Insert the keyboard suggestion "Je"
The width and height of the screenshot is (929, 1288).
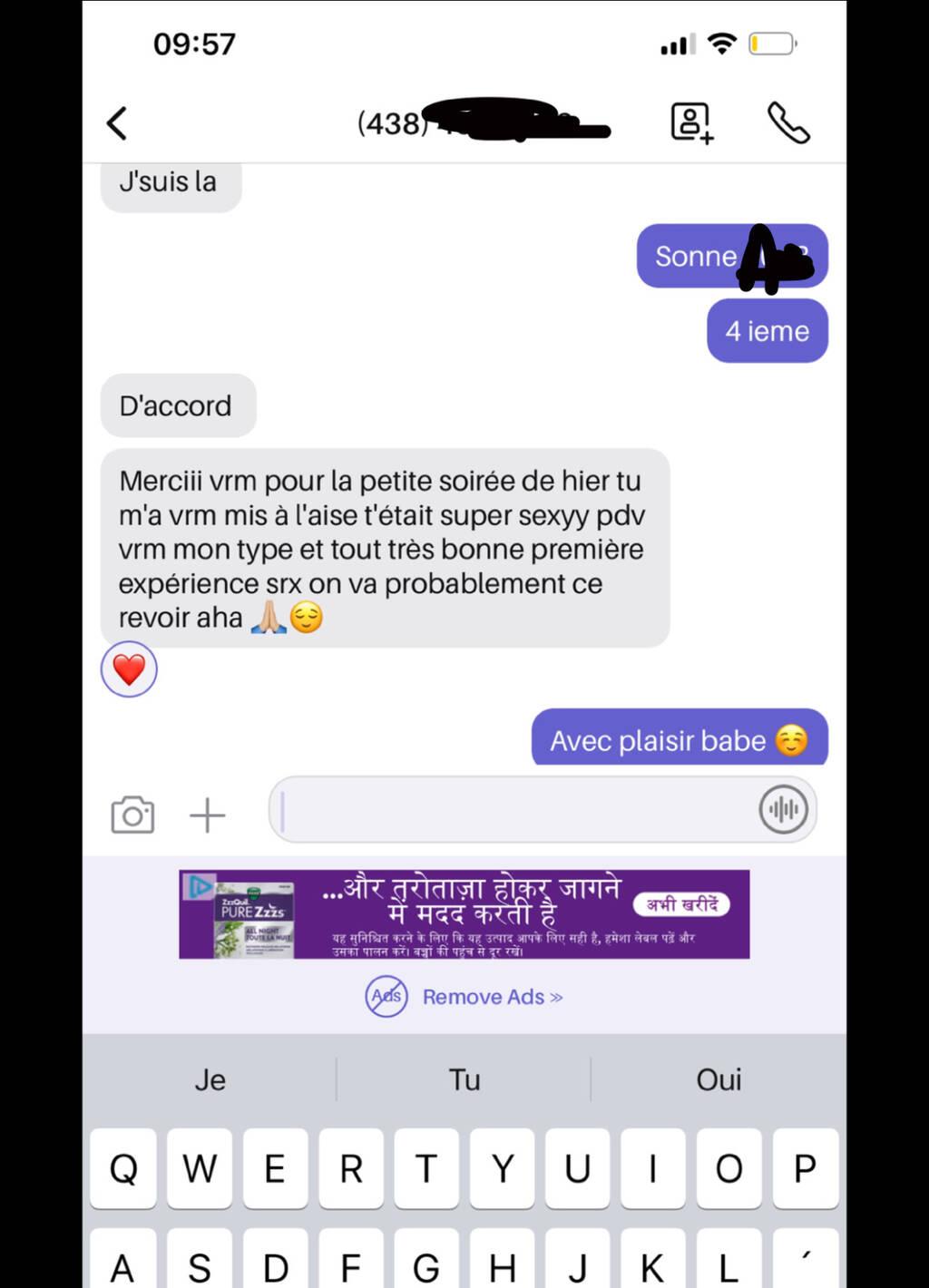coord(210,1079)
